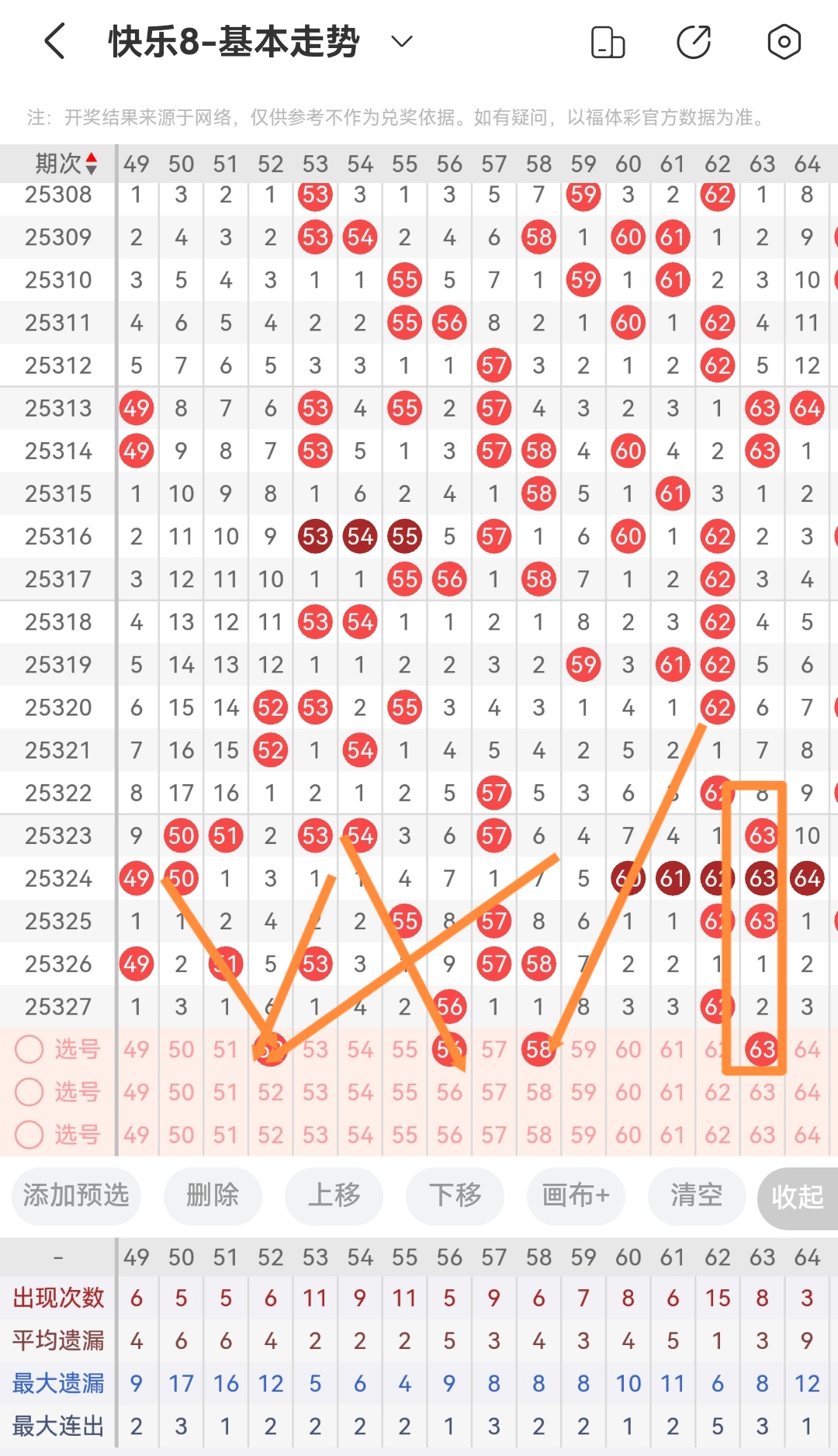Share this trend chart

pos(694,42)
